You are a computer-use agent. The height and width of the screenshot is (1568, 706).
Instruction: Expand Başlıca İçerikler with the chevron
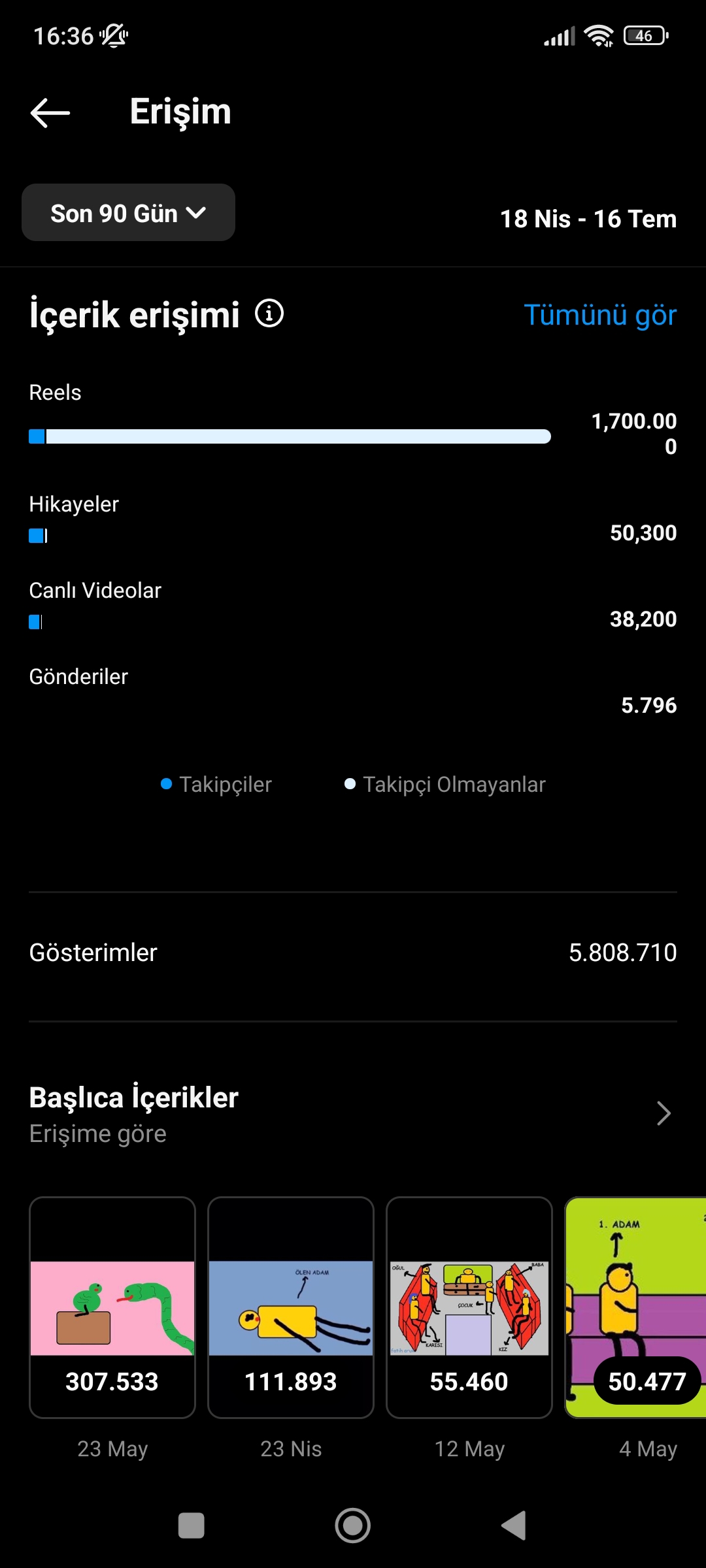tap(663, 1113)
